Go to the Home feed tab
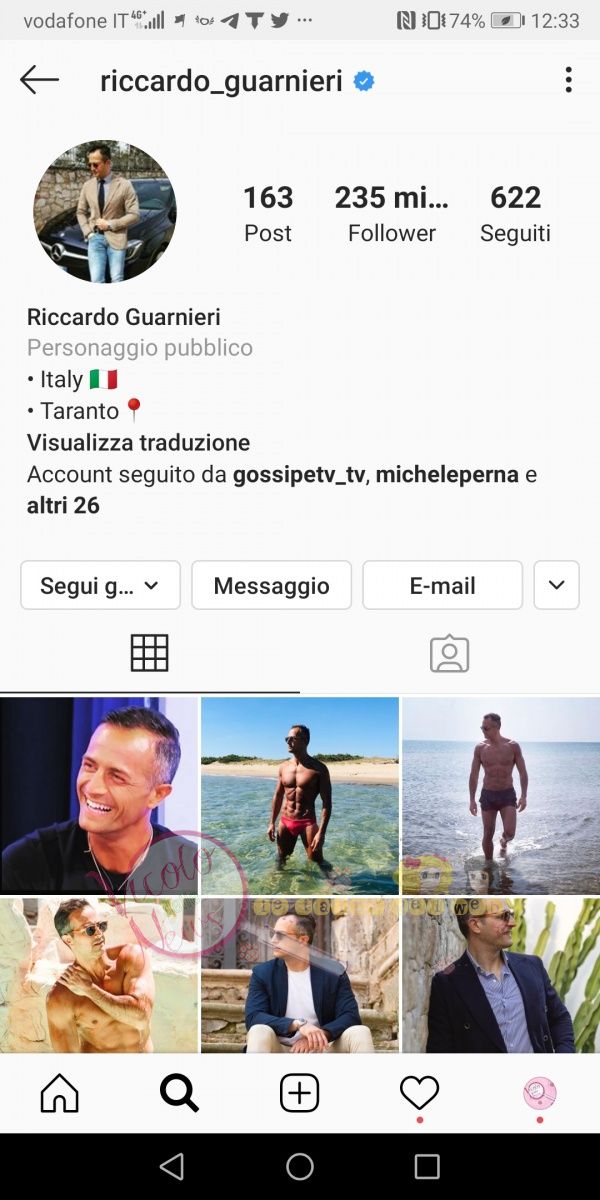The image size is (600, 1200). point(60,1093)
